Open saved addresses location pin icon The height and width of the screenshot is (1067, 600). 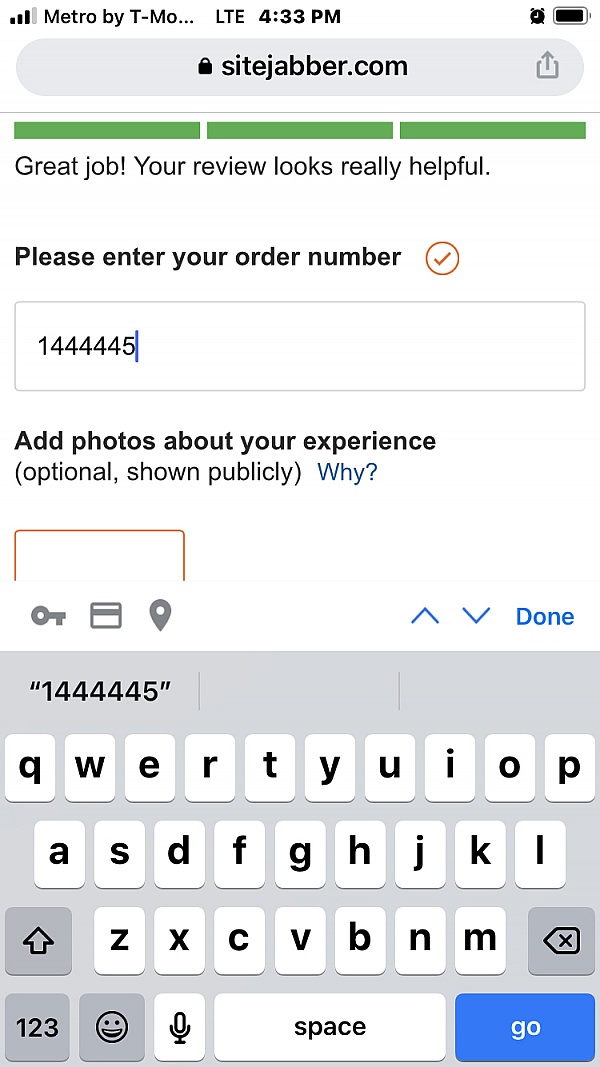[160, 616]
